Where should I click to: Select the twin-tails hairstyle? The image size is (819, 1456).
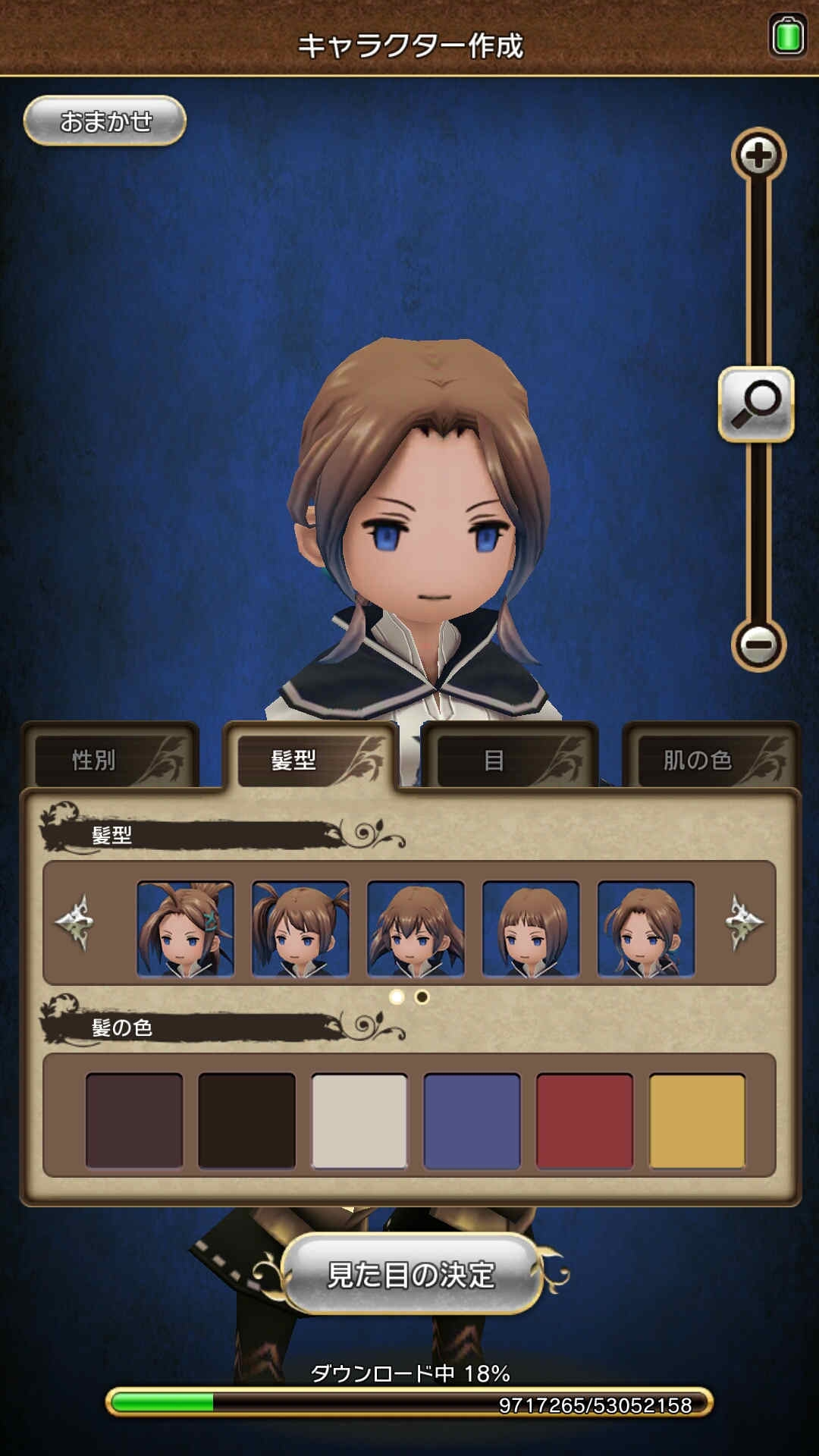[x=300, y=928]
